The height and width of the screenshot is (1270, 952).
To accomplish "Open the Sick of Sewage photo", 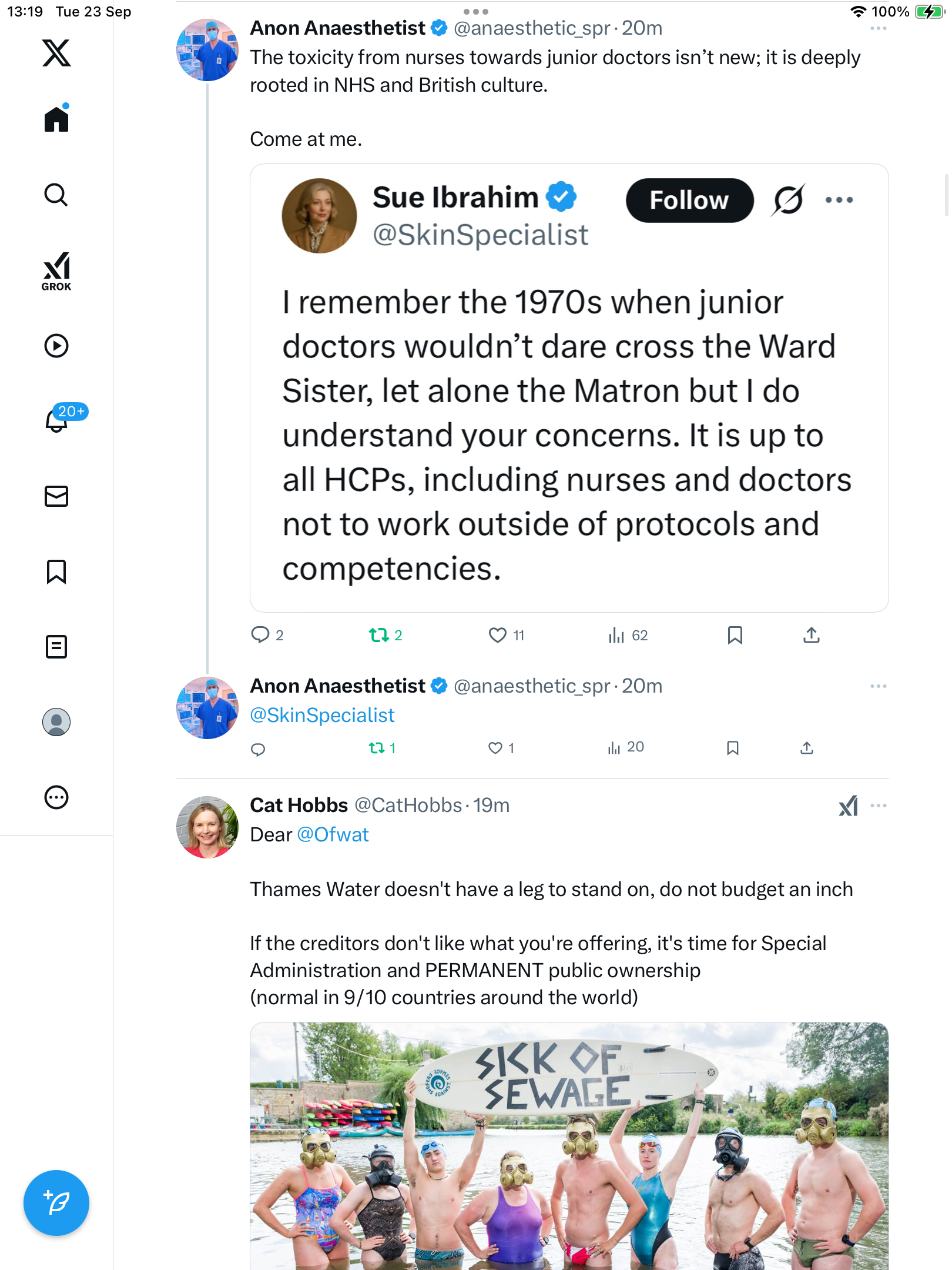I will point(569,1145).
